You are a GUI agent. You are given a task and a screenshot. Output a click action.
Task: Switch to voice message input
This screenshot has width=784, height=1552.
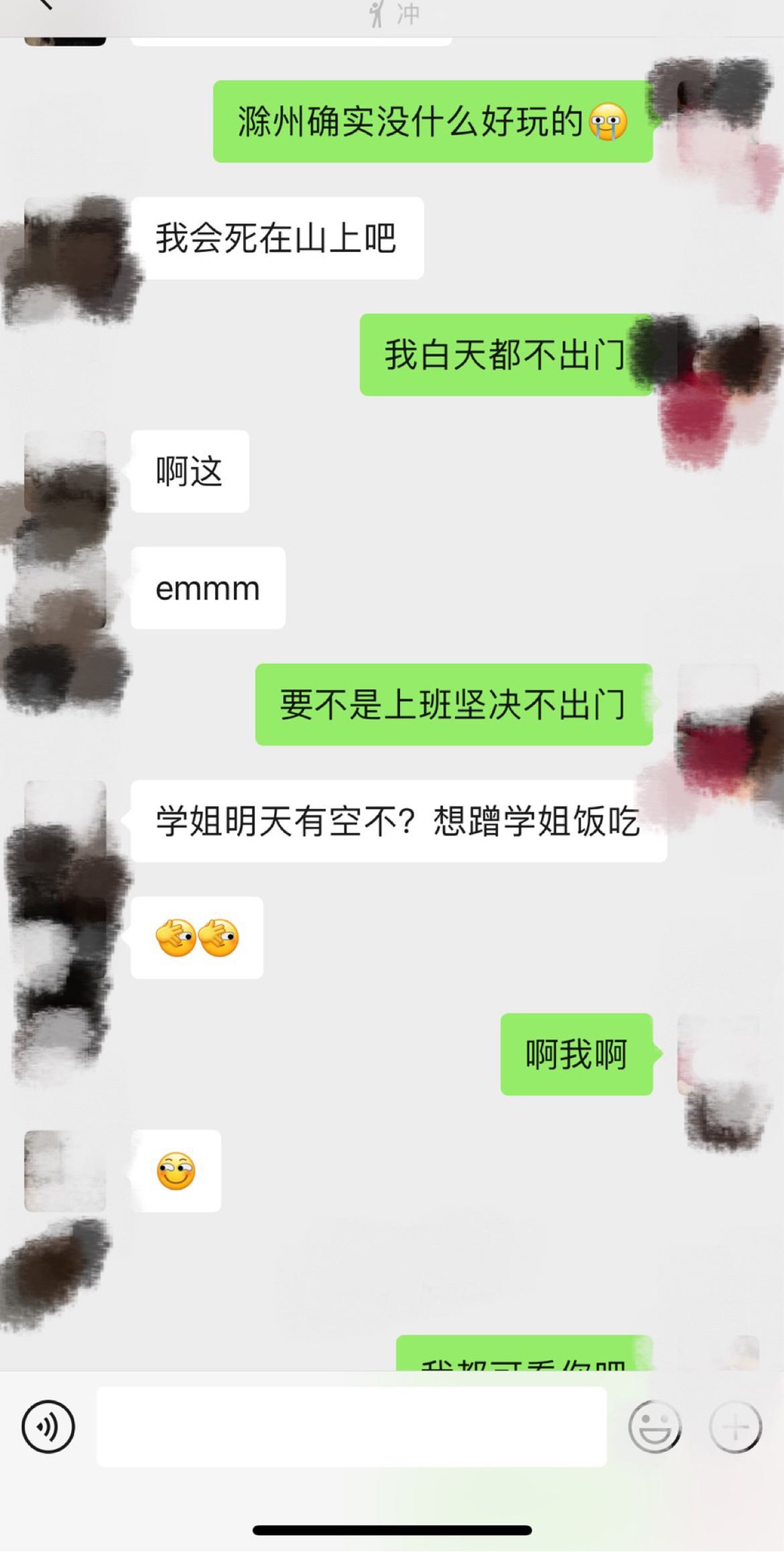click(48, 1427)
